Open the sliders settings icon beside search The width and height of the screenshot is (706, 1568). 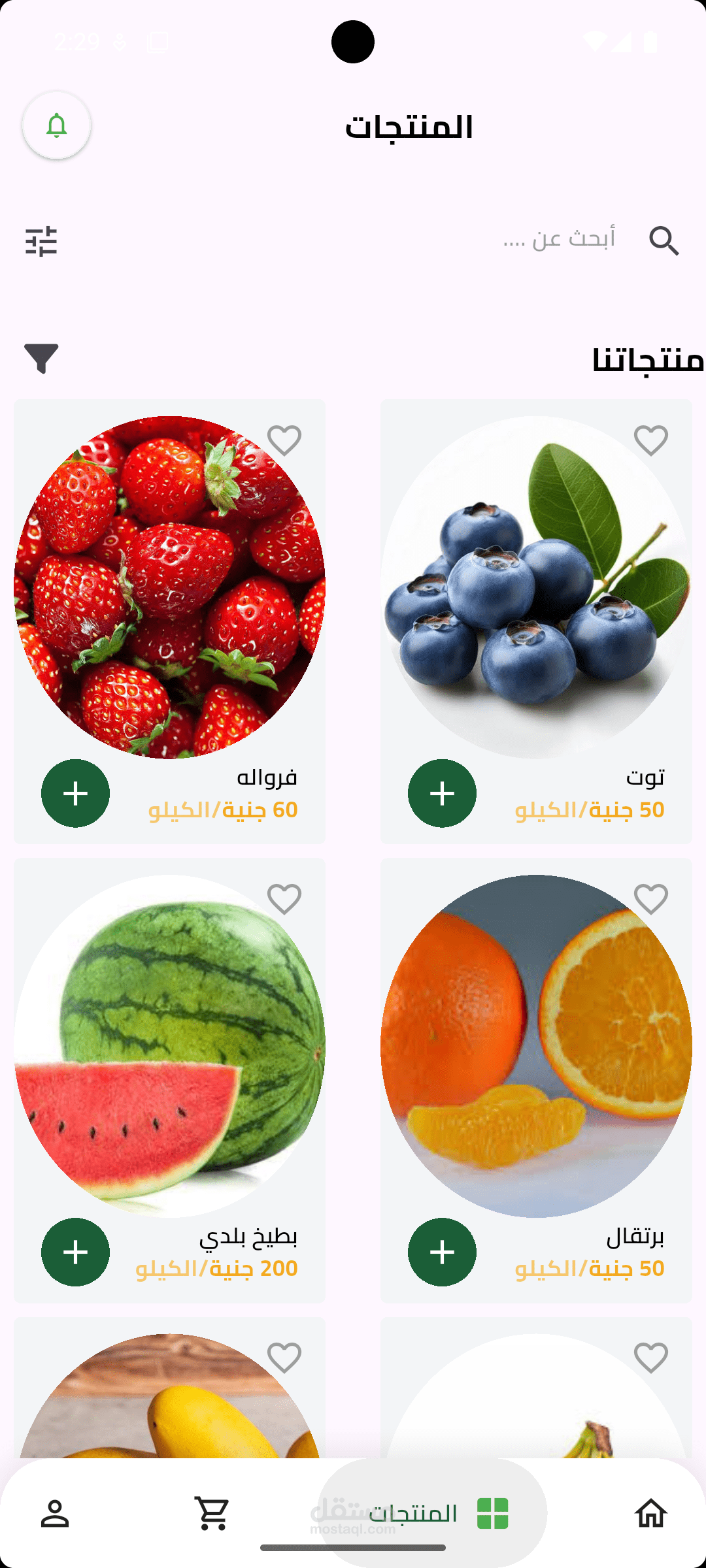41,241
